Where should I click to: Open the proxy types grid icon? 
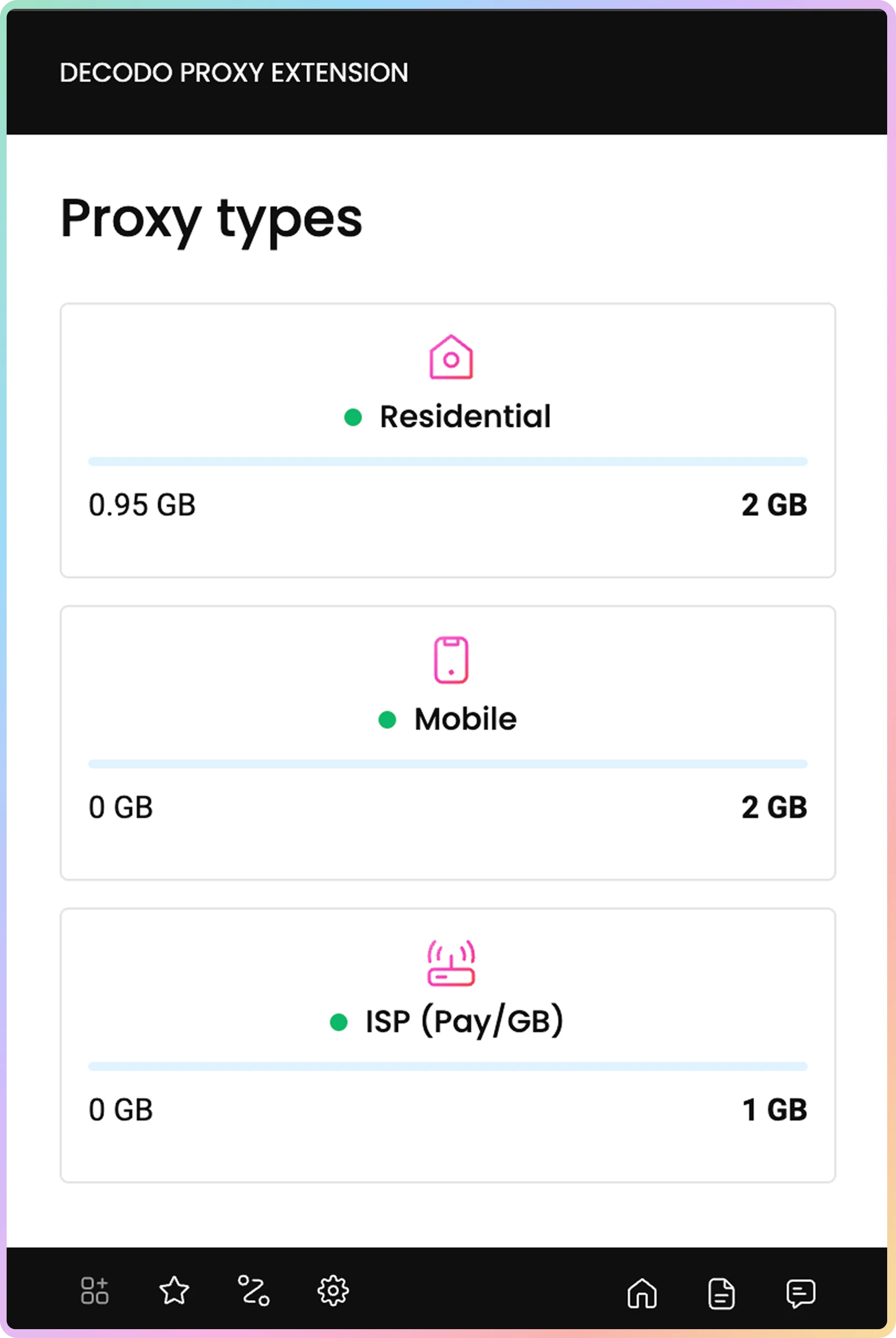tap(95, 1291)
